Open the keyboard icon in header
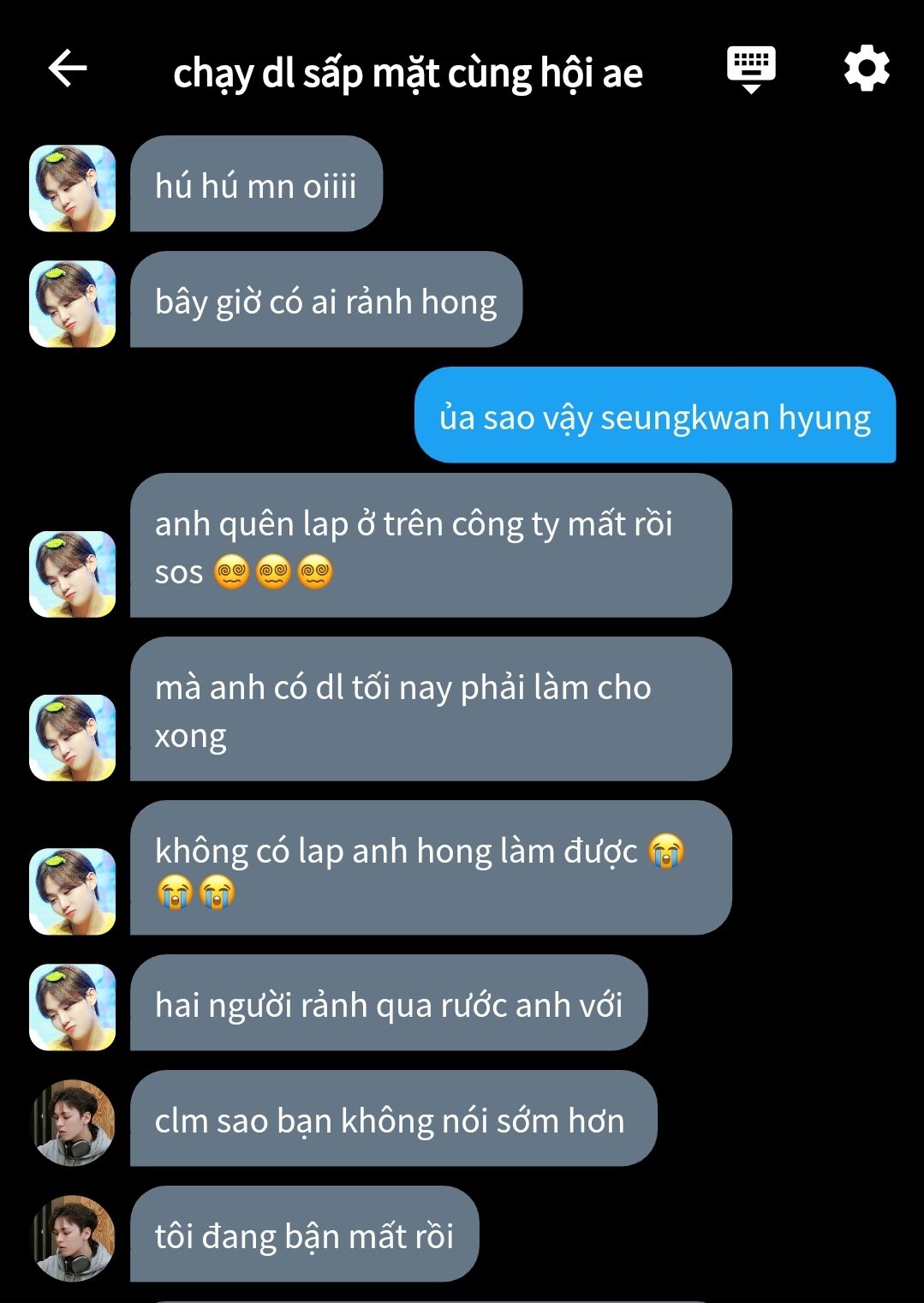Viewport: 924px width, 1303px height. 751,69
